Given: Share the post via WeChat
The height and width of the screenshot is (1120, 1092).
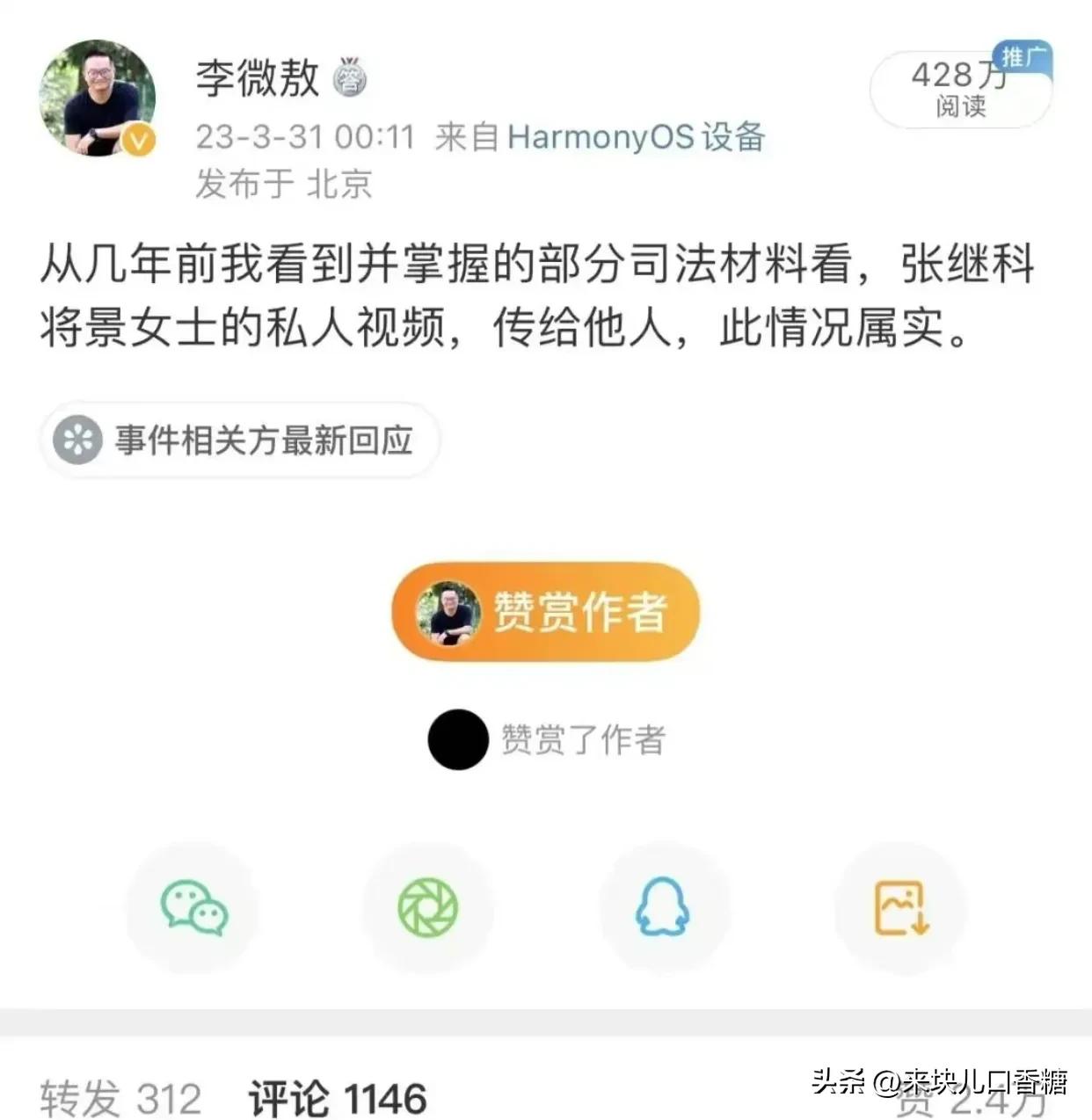Looking at the screenshot, I should pos(192,908).
